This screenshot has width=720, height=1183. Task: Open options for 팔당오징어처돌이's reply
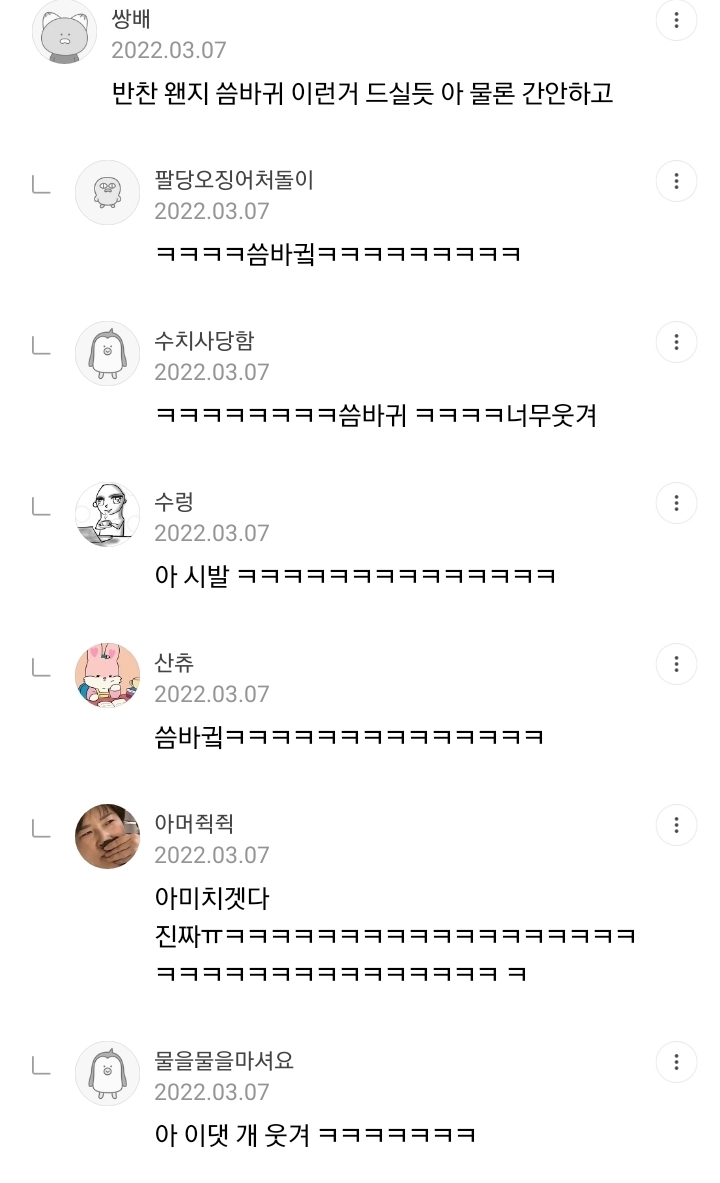676,181
